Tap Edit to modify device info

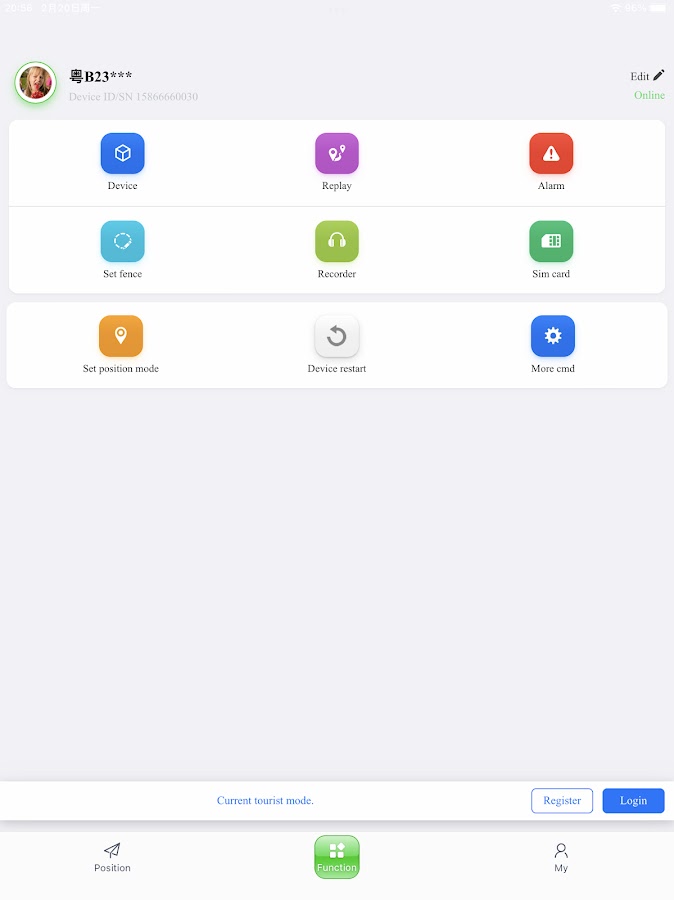(x=647, y=76)
